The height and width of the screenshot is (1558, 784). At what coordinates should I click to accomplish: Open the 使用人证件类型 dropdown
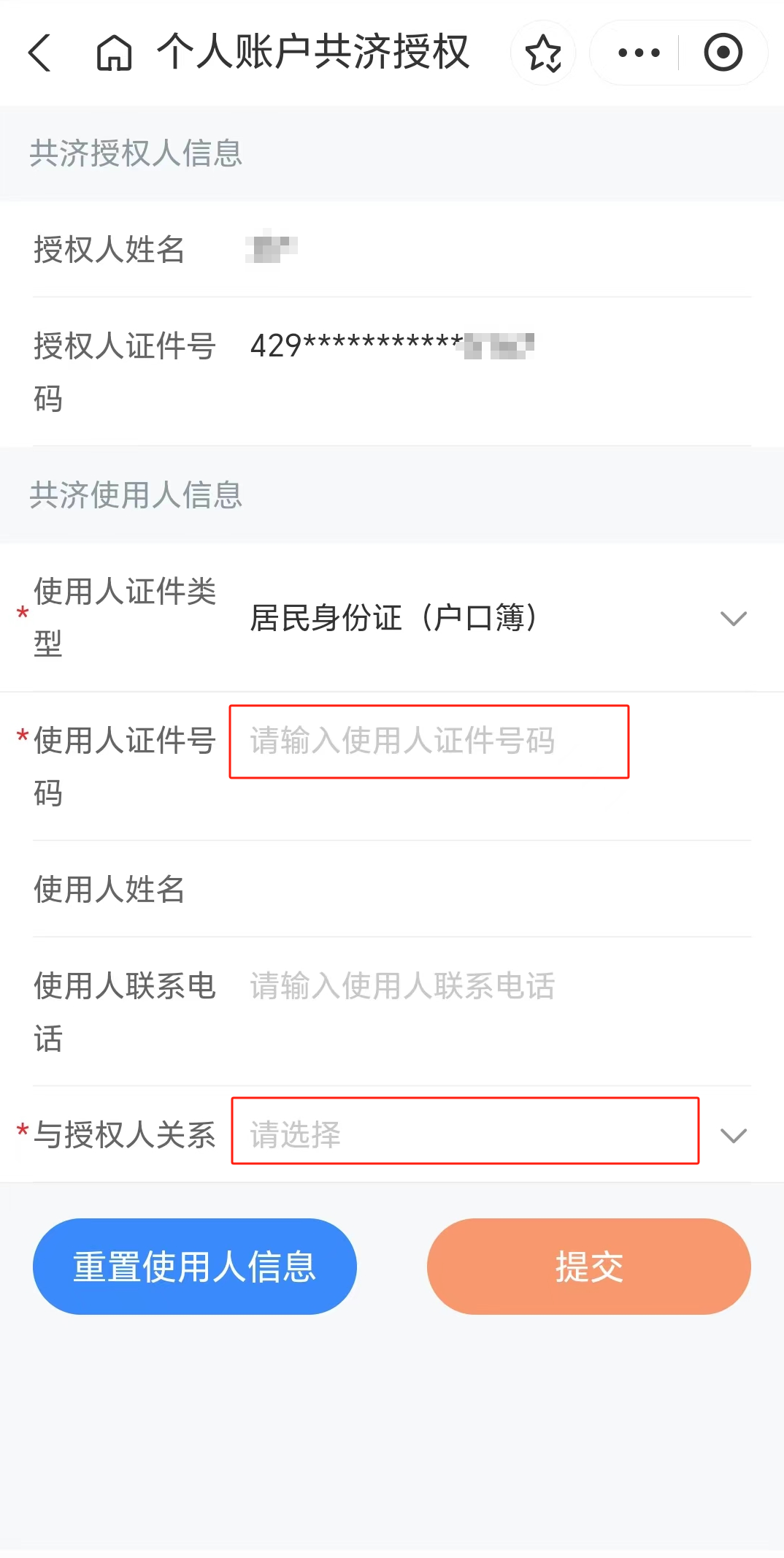[x=496, y=618]
